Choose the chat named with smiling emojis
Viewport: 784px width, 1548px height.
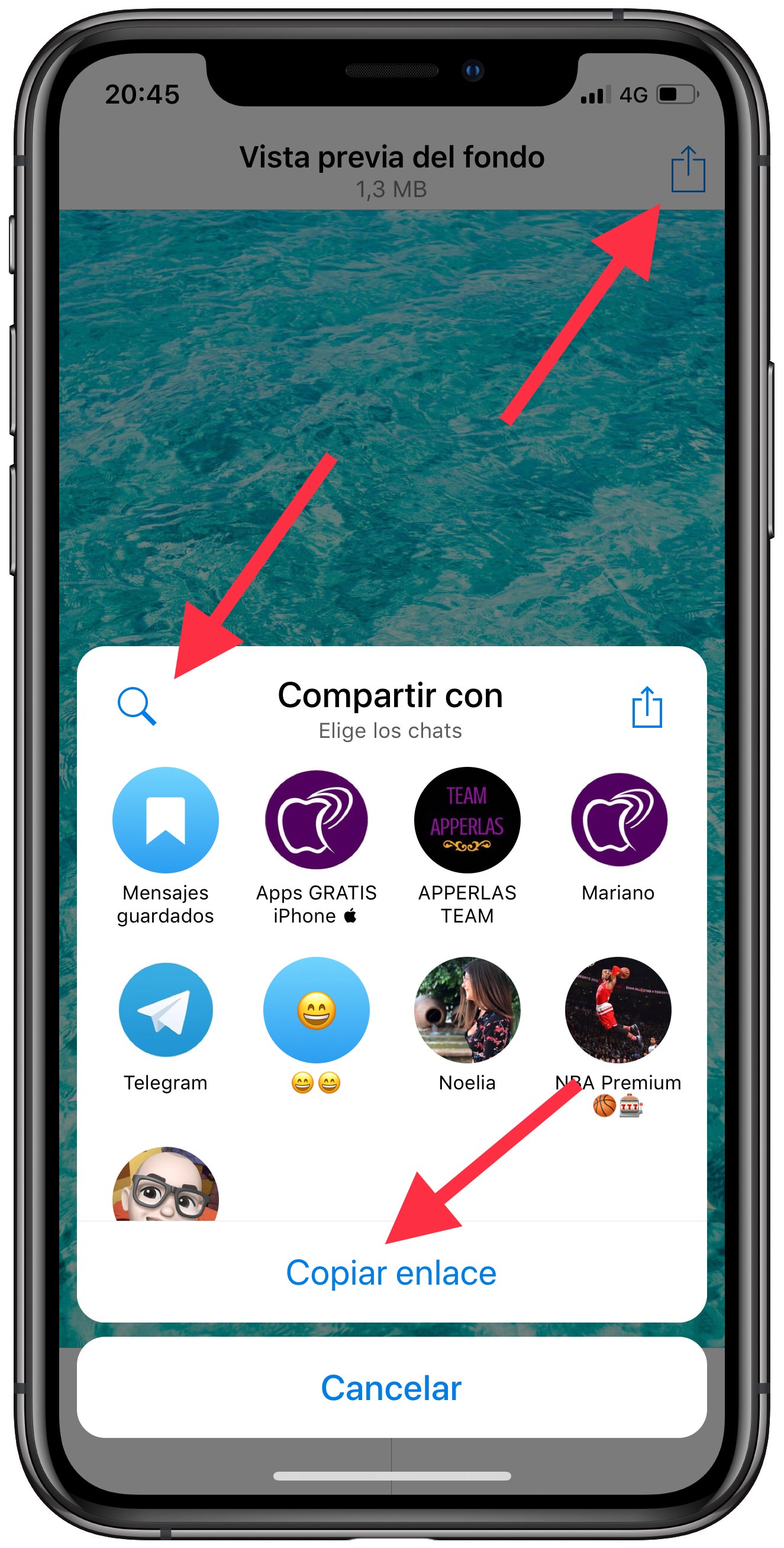point(316,1010)
